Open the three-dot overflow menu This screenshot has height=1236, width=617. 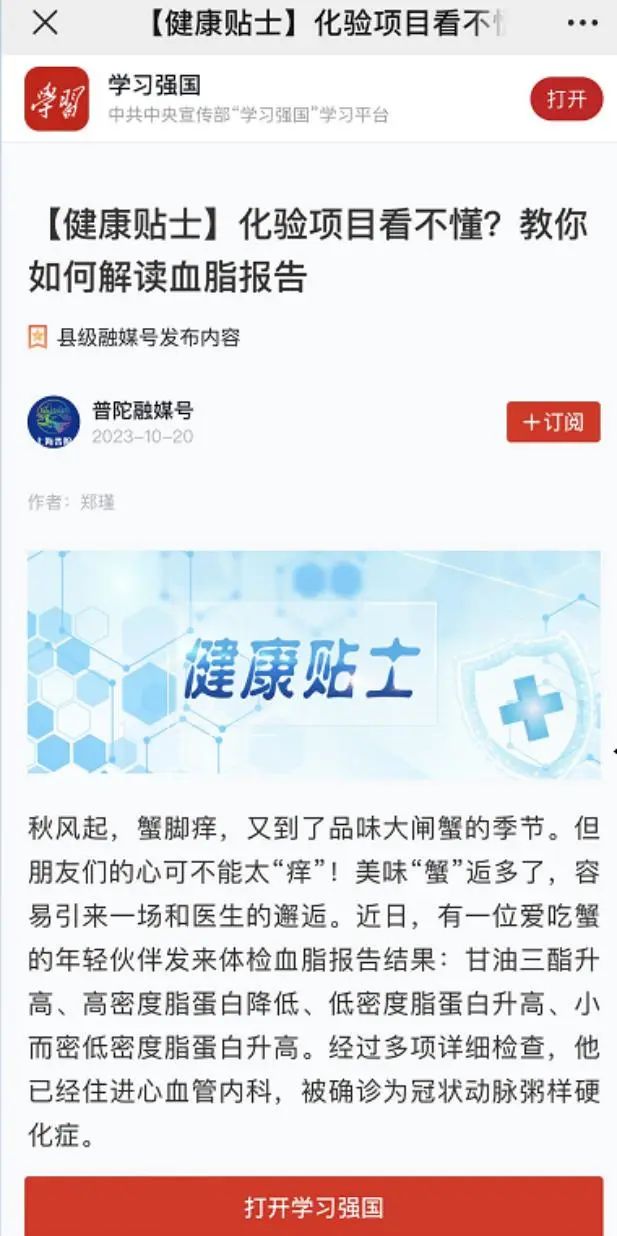click(x=581, y=23)
